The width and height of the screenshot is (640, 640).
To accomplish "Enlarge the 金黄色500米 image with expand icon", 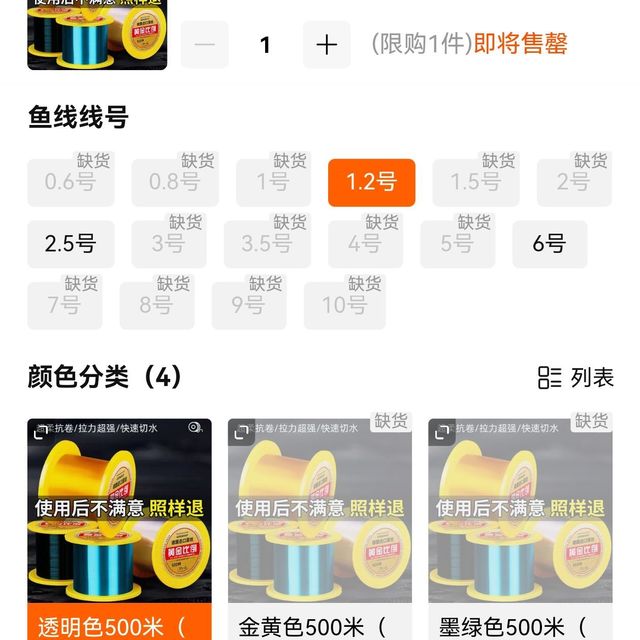I will 242,433.
